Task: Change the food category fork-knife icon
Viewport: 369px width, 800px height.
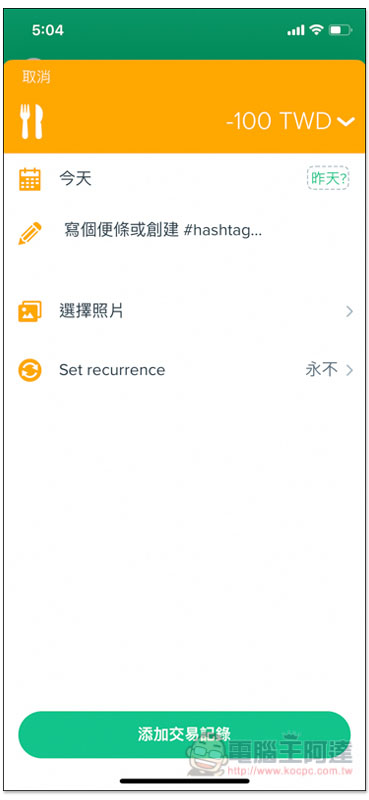Action: [31, 122]
